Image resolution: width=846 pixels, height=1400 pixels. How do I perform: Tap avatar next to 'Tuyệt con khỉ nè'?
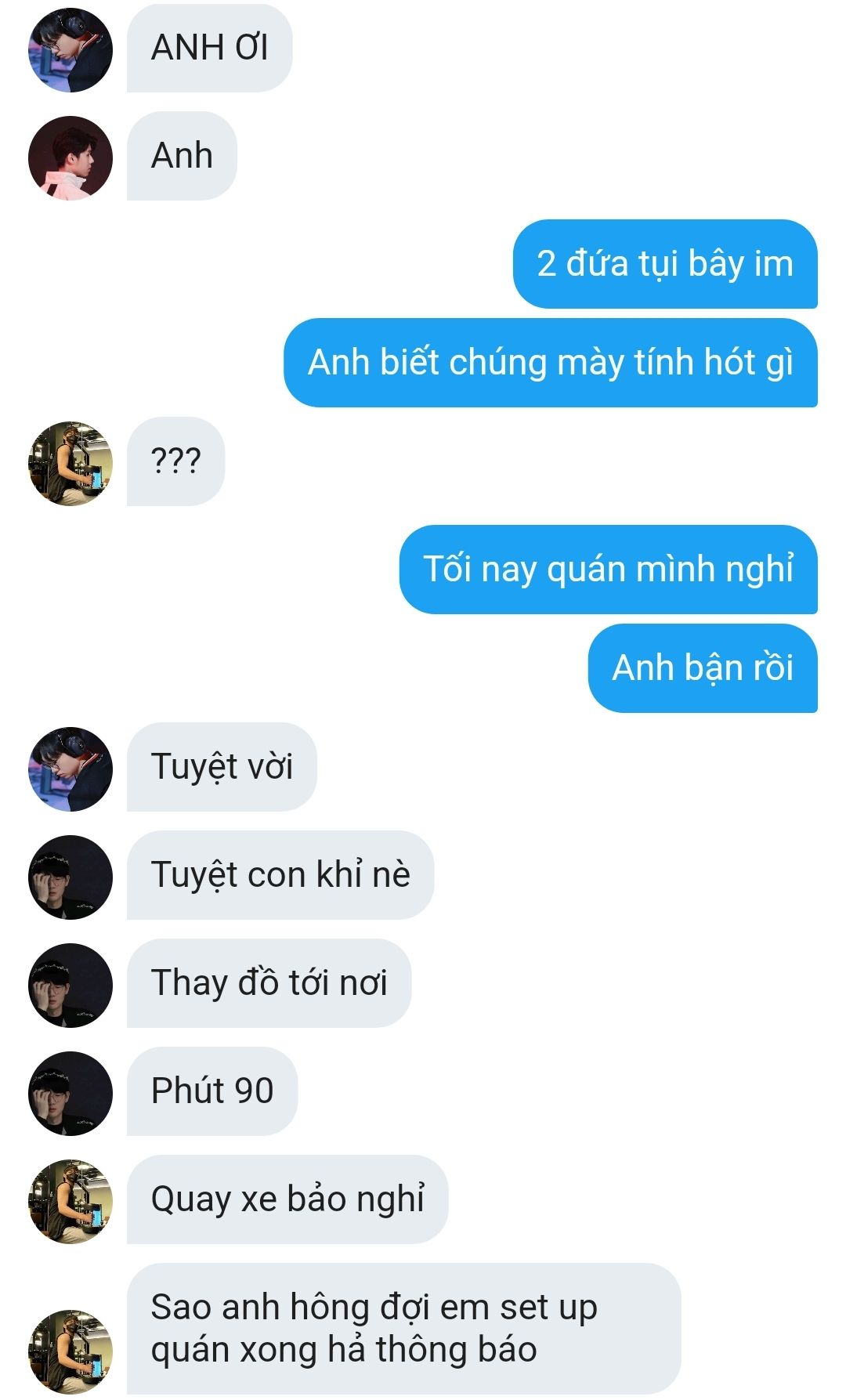[x=70, y=877]
